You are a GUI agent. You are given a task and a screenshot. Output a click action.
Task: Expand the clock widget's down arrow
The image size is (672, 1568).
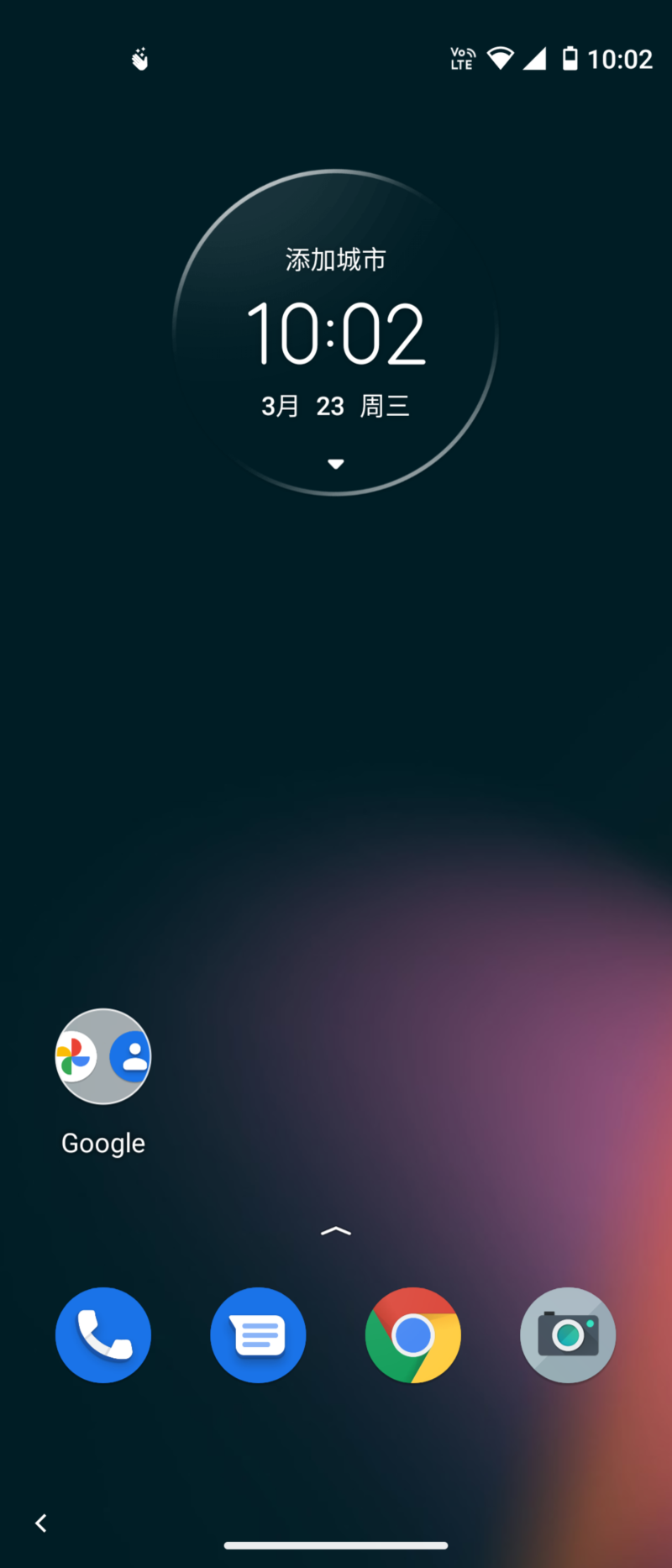click(x=335, y=464)
